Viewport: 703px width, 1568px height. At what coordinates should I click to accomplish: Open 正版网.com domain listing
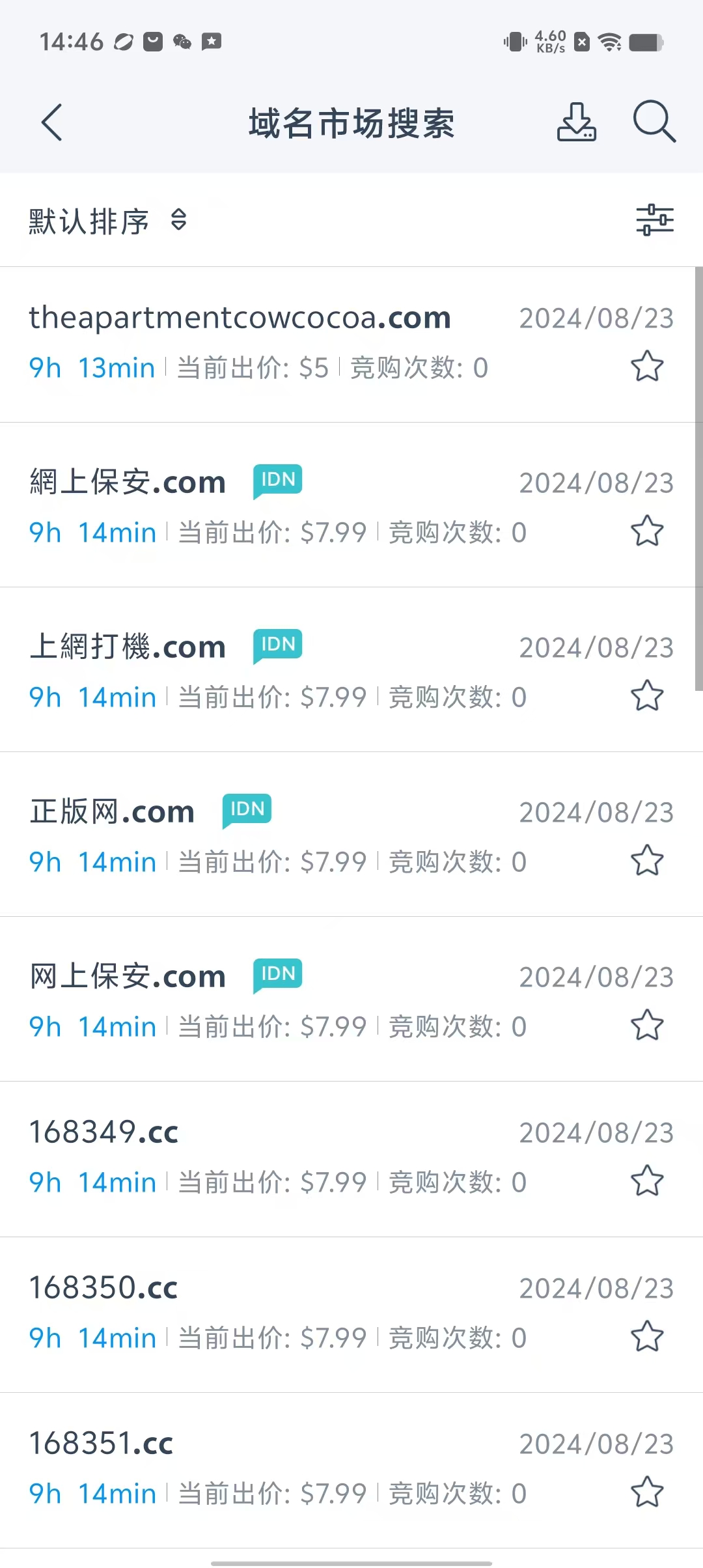point(112,812)
